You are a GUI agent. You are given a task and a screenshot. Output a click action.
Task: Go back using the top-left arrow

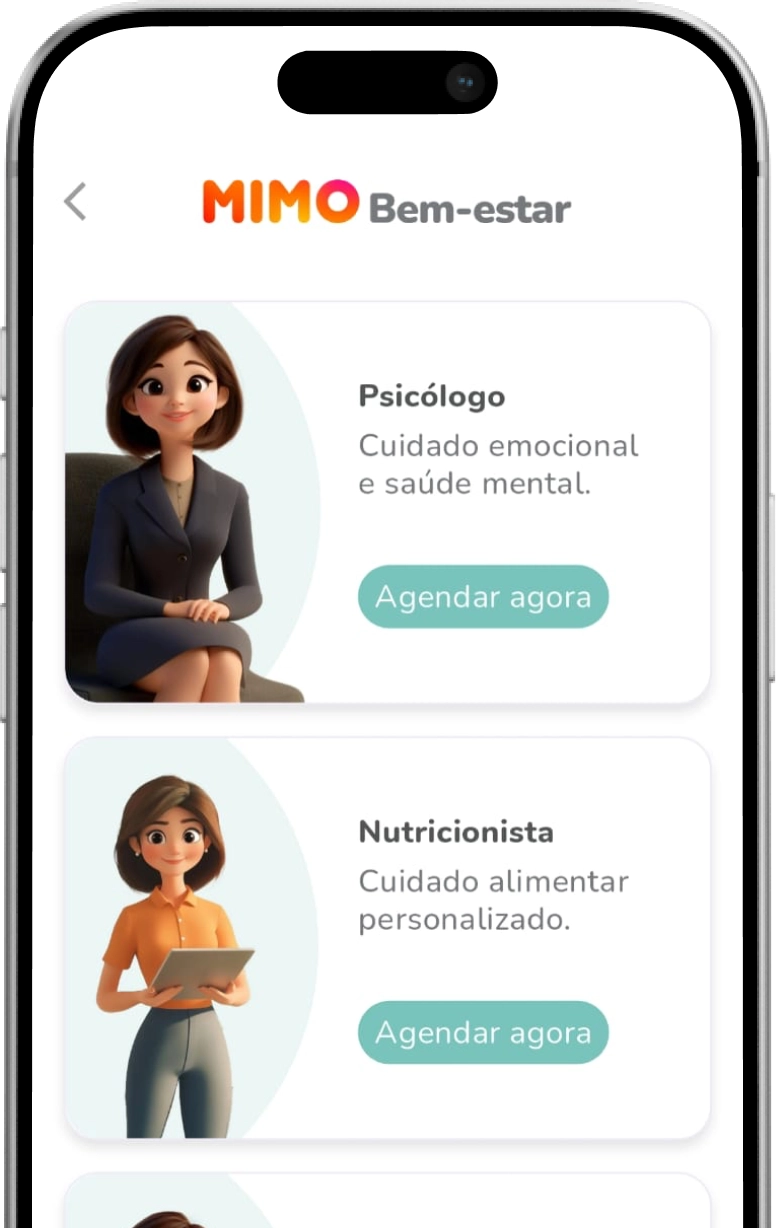click(x=75, y=201)
